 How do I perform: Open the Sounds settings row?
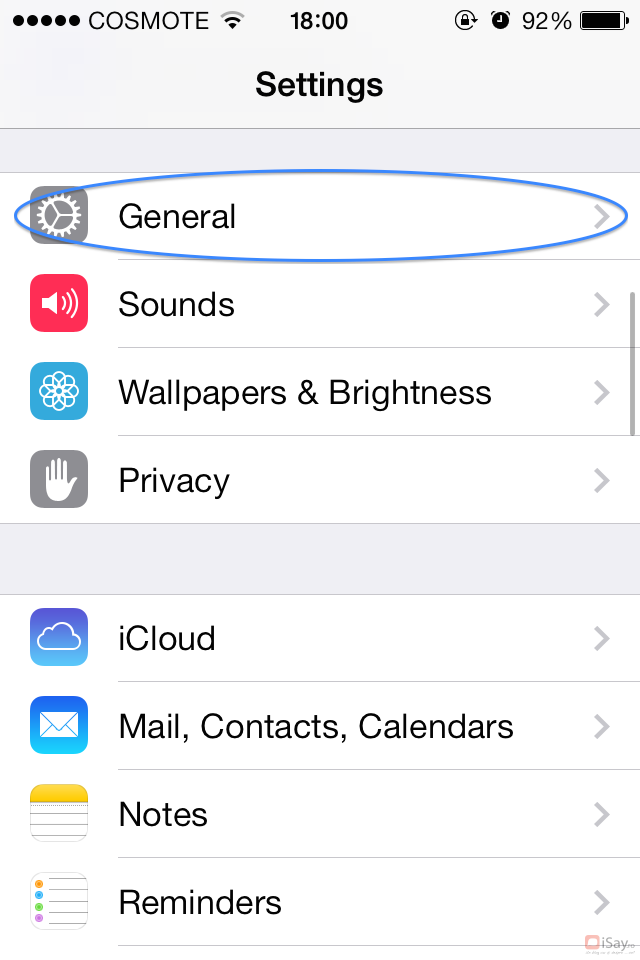coord(320,304)
